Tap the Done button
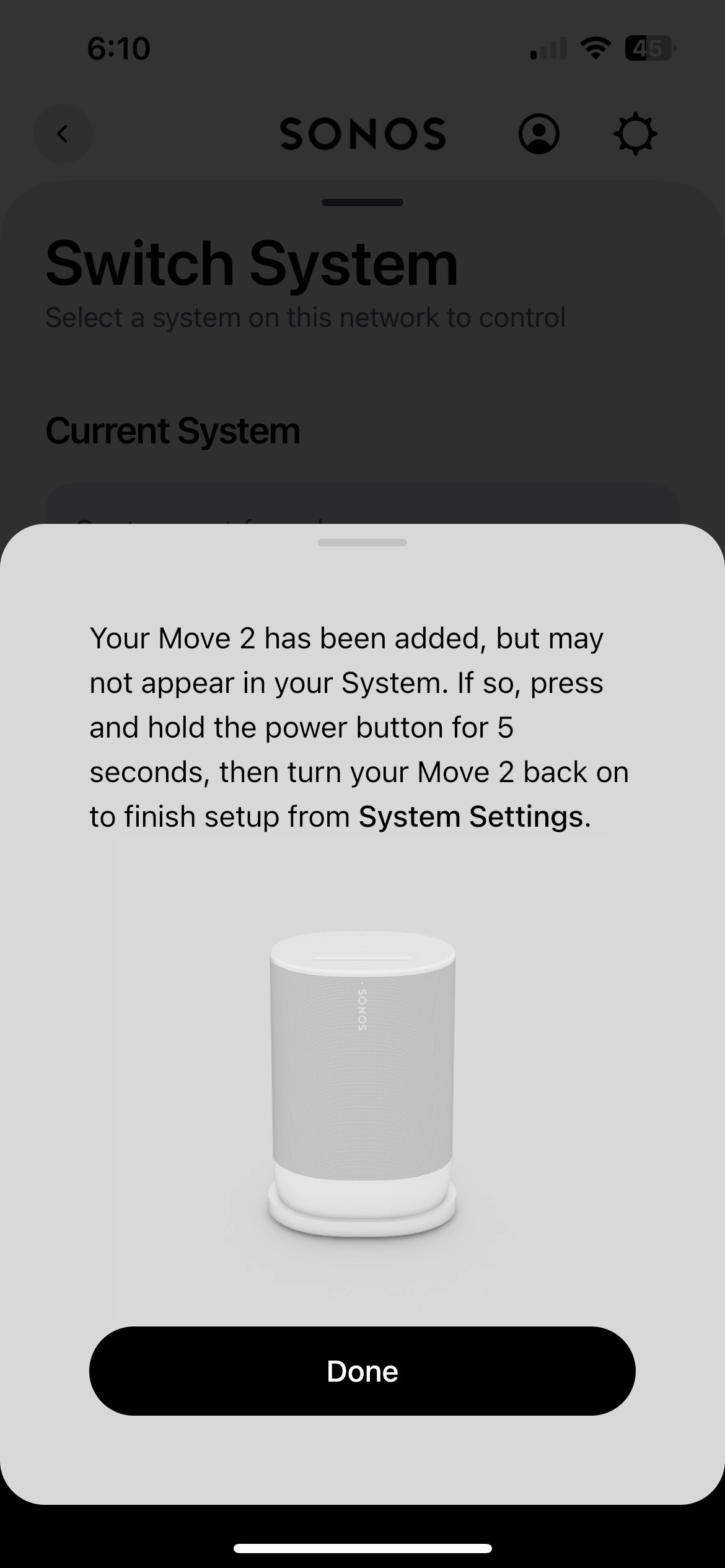 362,1371
